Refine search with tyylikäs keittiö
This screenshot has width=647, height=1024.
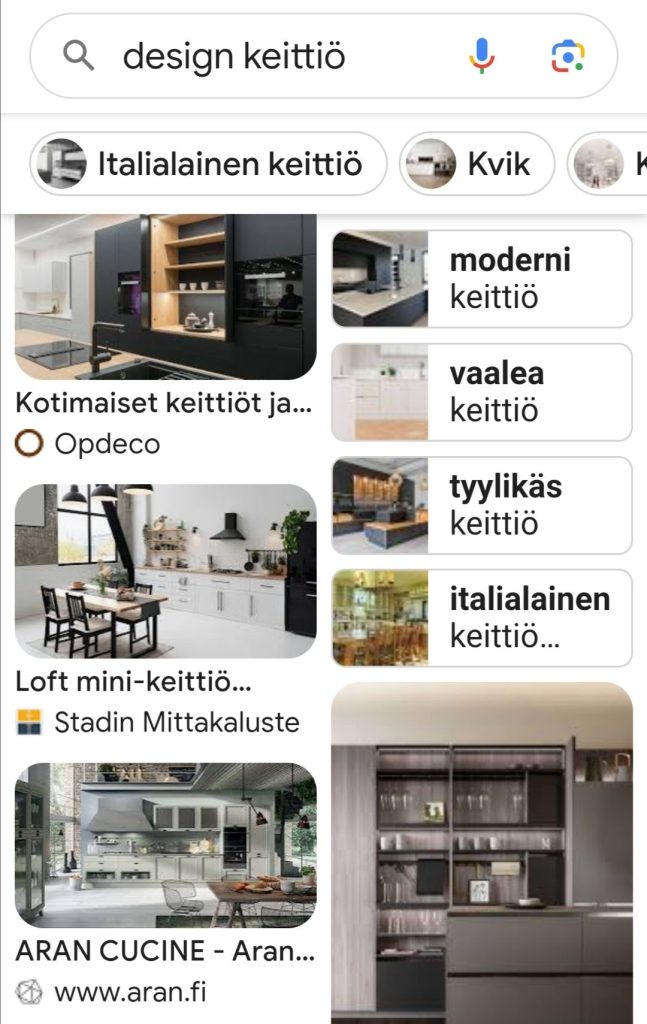click(x=482, y=505)
